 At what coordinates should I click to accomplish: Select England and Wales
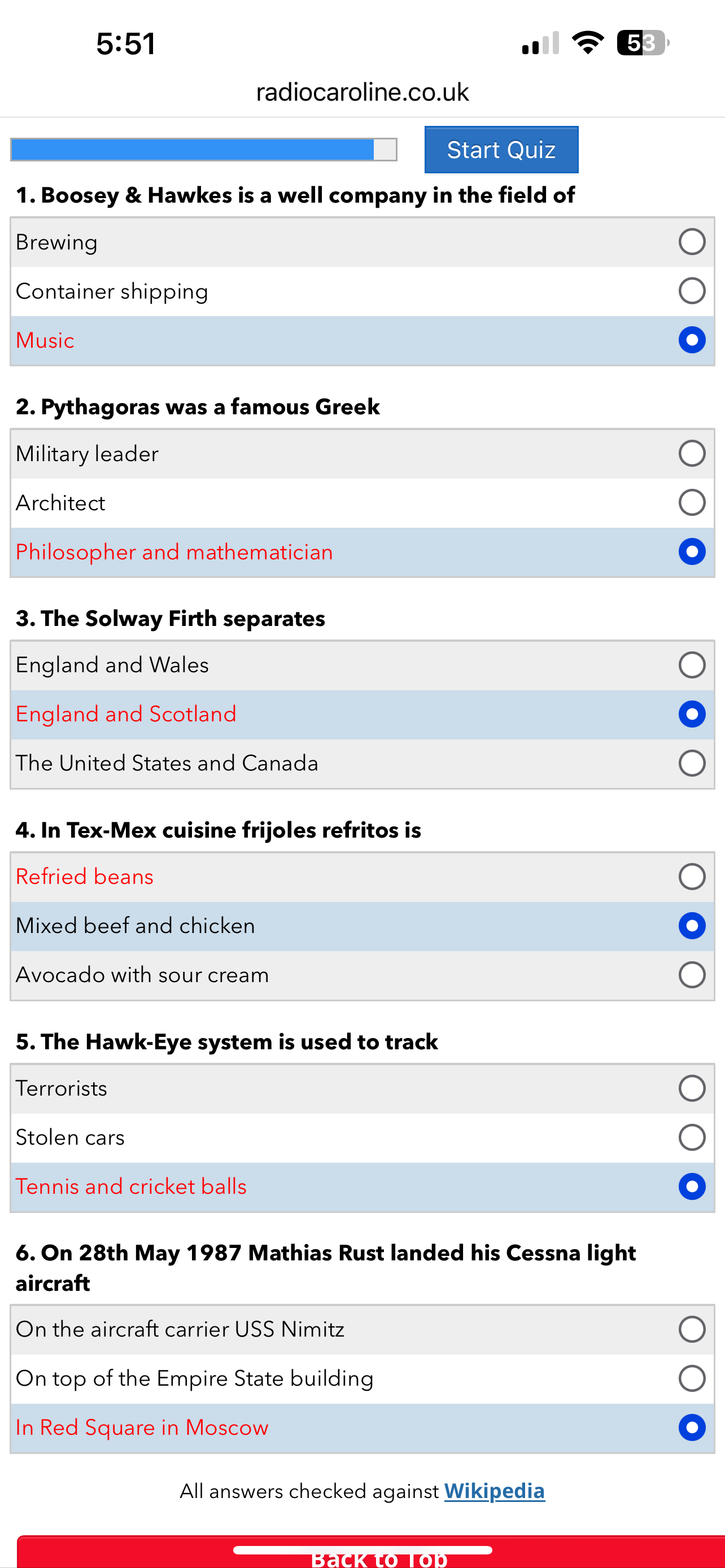pos(362,665)
